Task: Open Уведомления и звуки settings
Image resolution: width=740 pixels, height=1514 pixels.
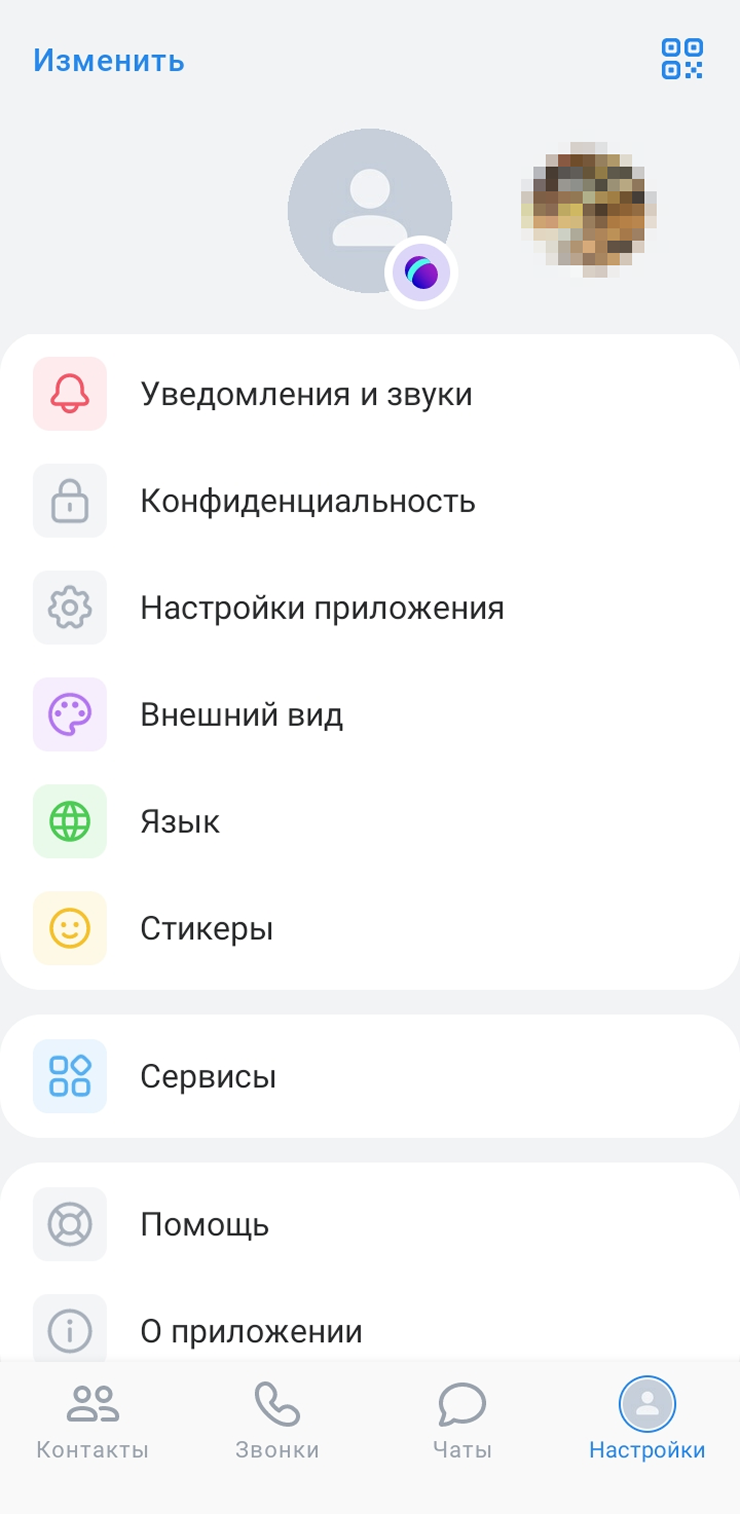Action: [306, 394]
